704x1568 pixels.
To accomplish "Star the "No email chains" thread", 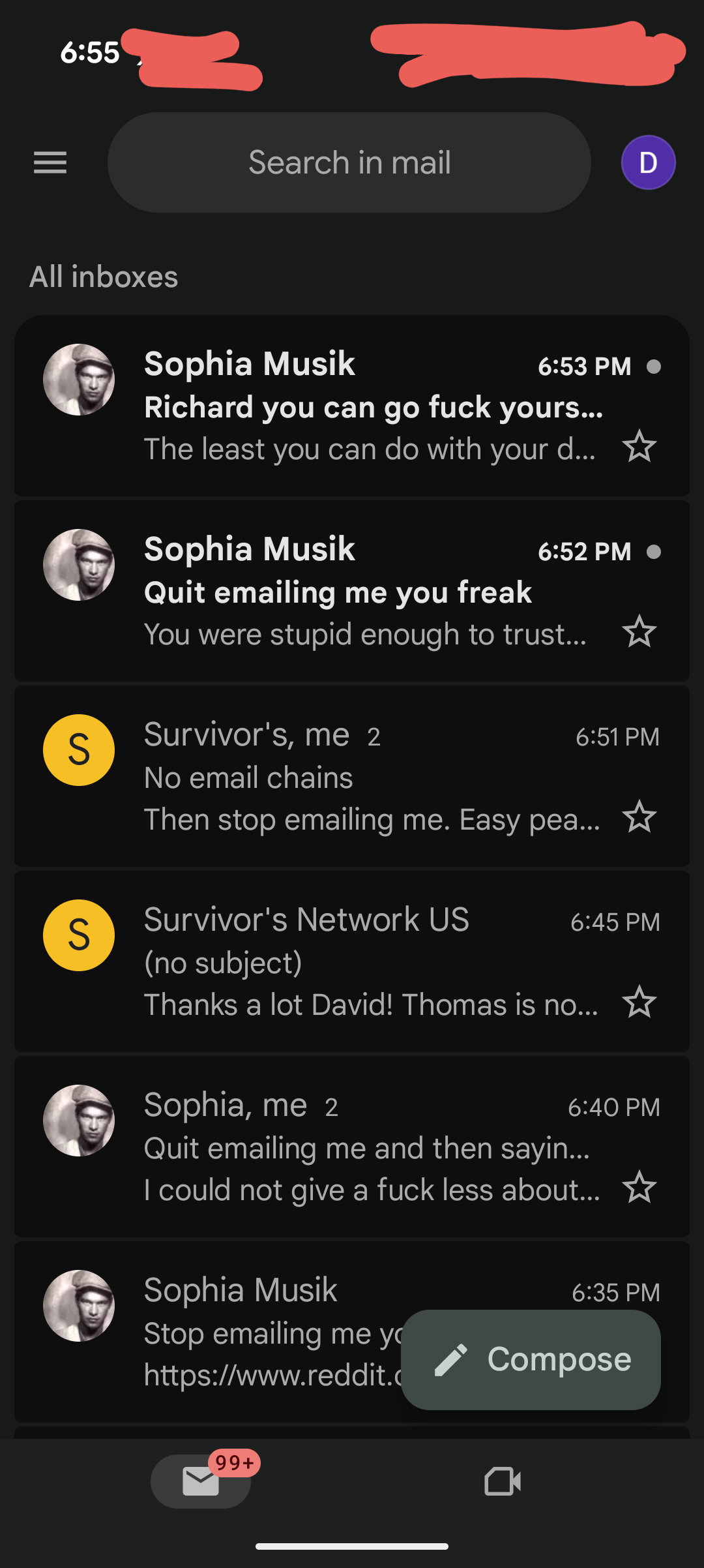I will pos(639,817).
